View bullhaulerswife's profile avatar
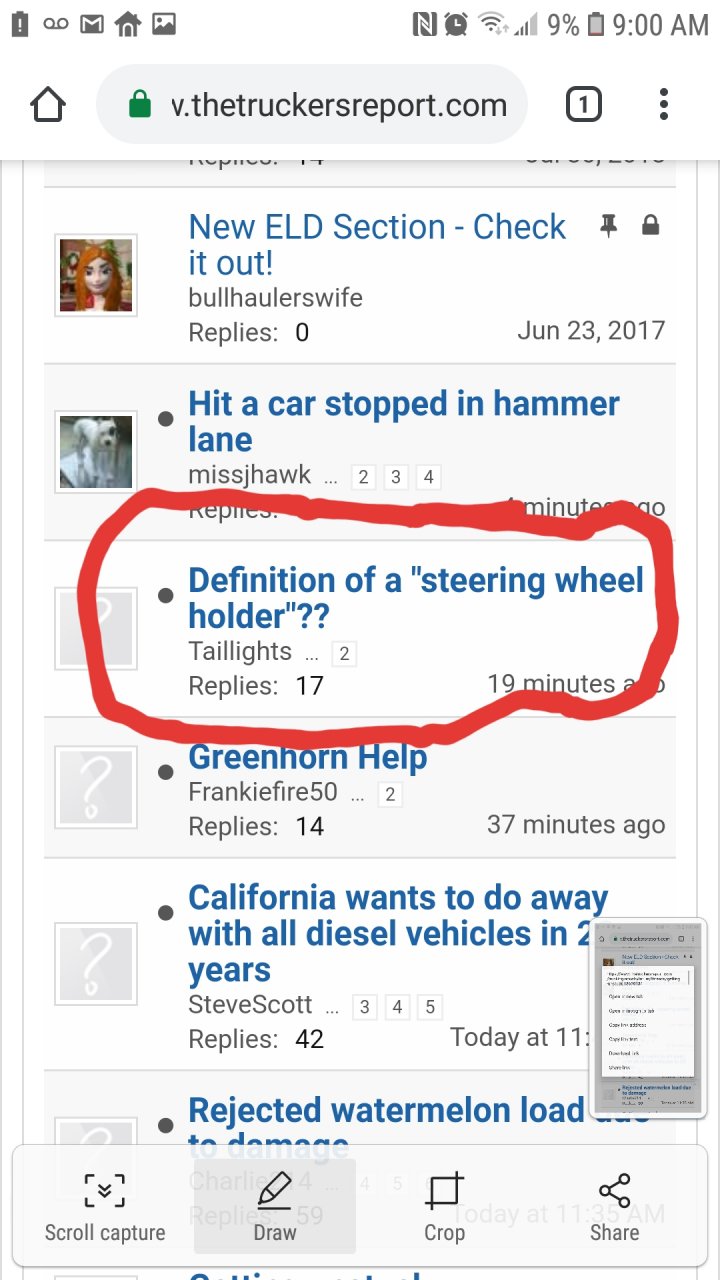 (x=95, y=276)
